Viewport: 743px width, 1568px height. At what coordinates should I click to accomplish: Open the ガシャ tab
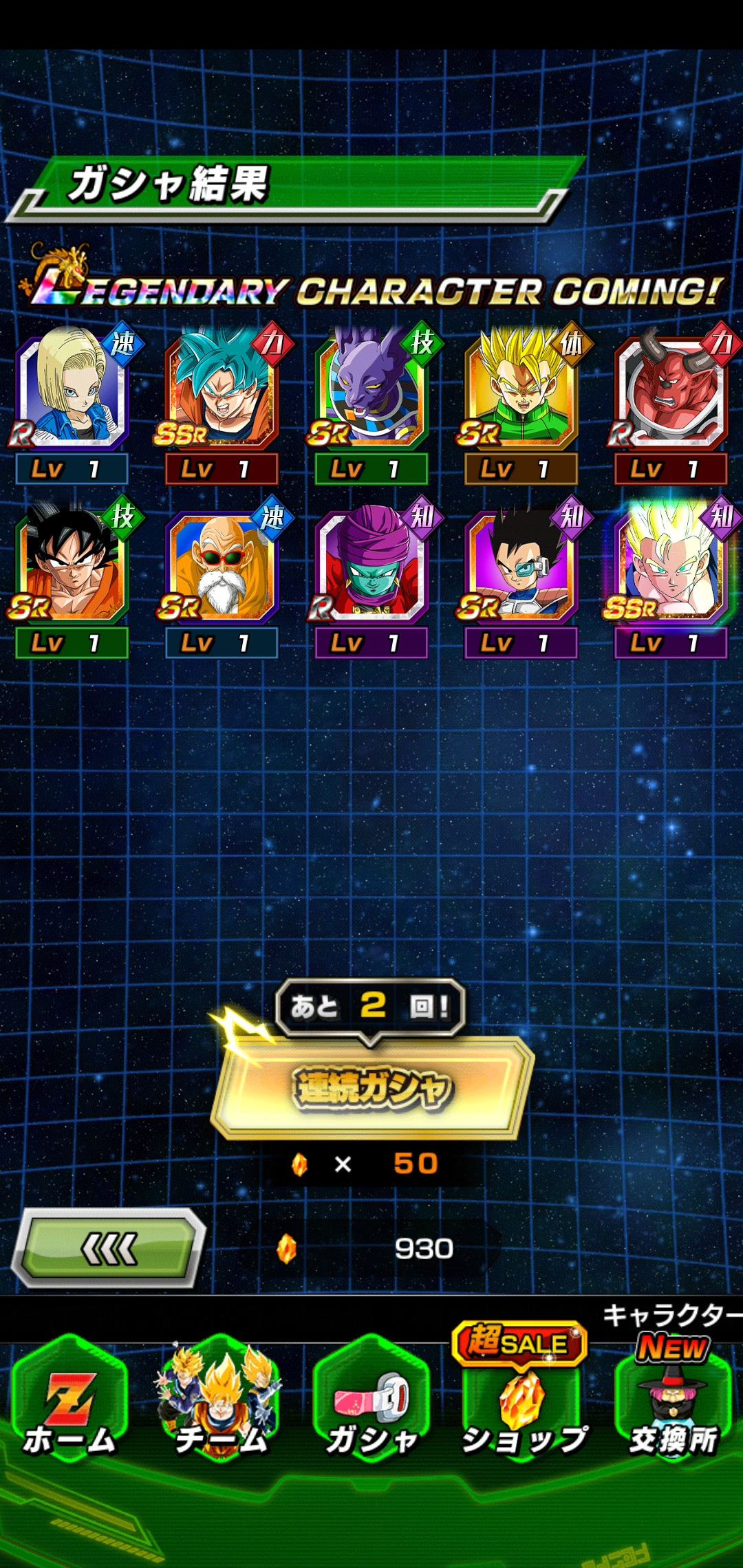click(x=371, y=1400)
